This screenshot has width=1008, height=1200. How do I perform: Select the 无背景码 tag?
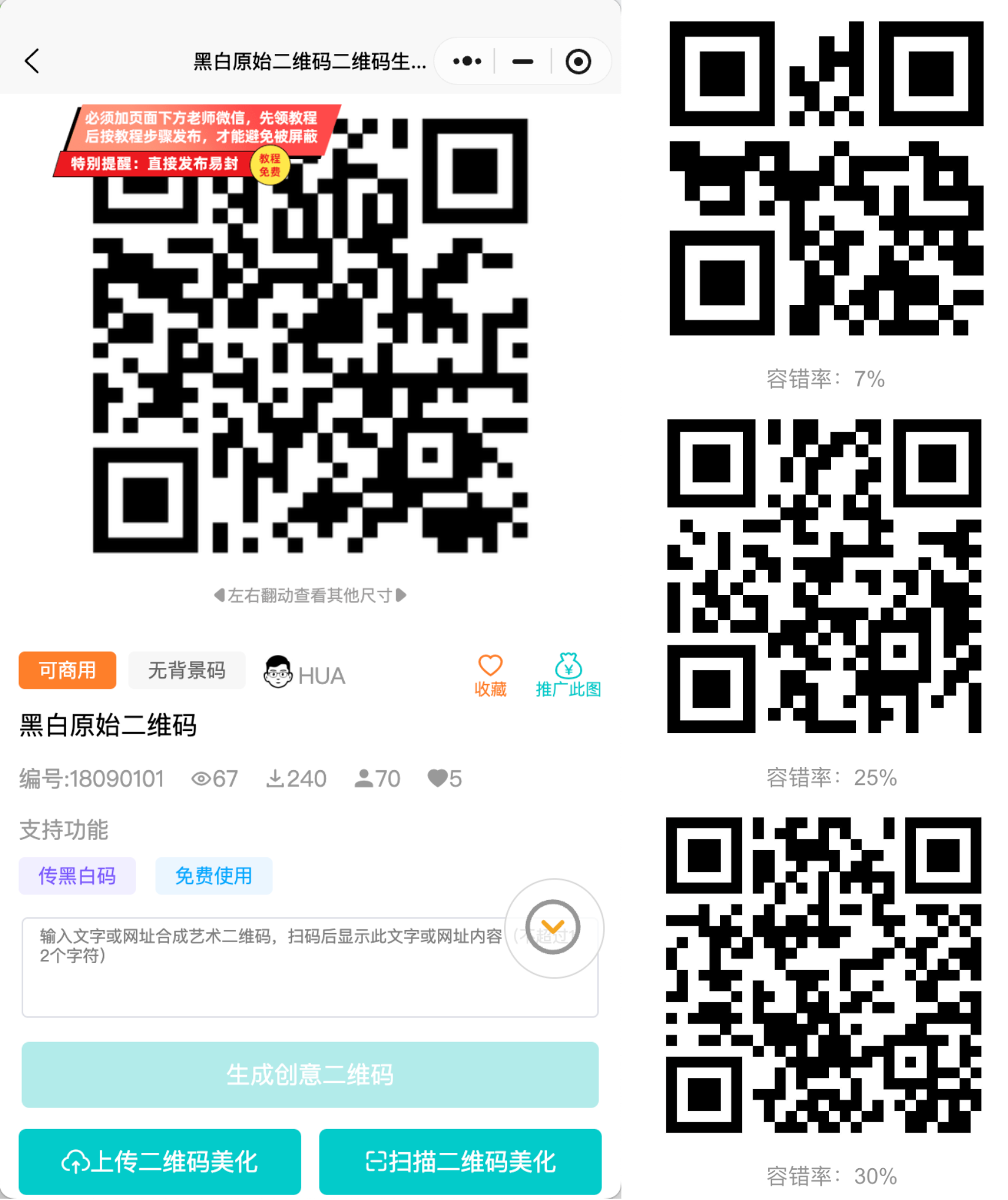187,670
